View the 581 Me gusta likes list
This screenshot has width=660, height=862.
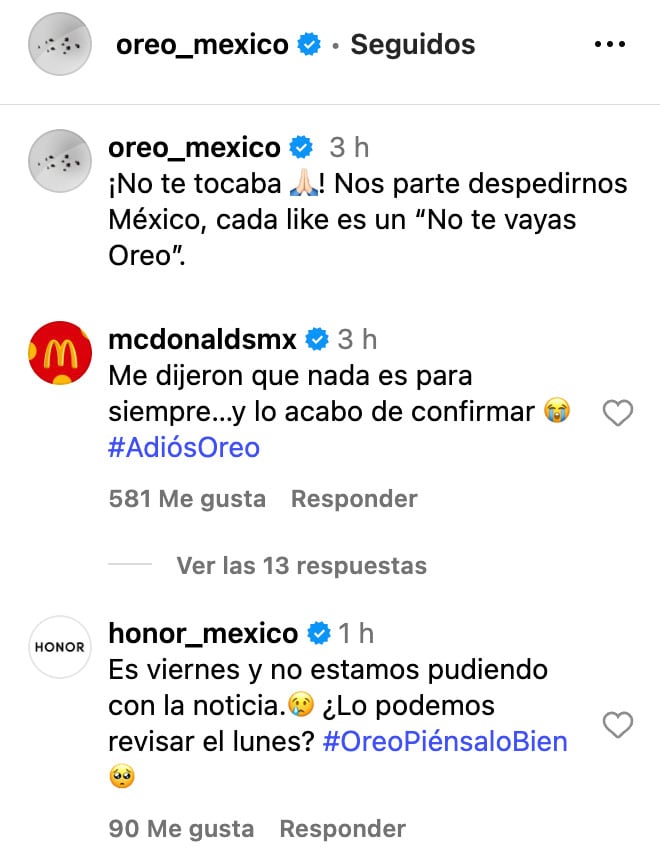187,498
